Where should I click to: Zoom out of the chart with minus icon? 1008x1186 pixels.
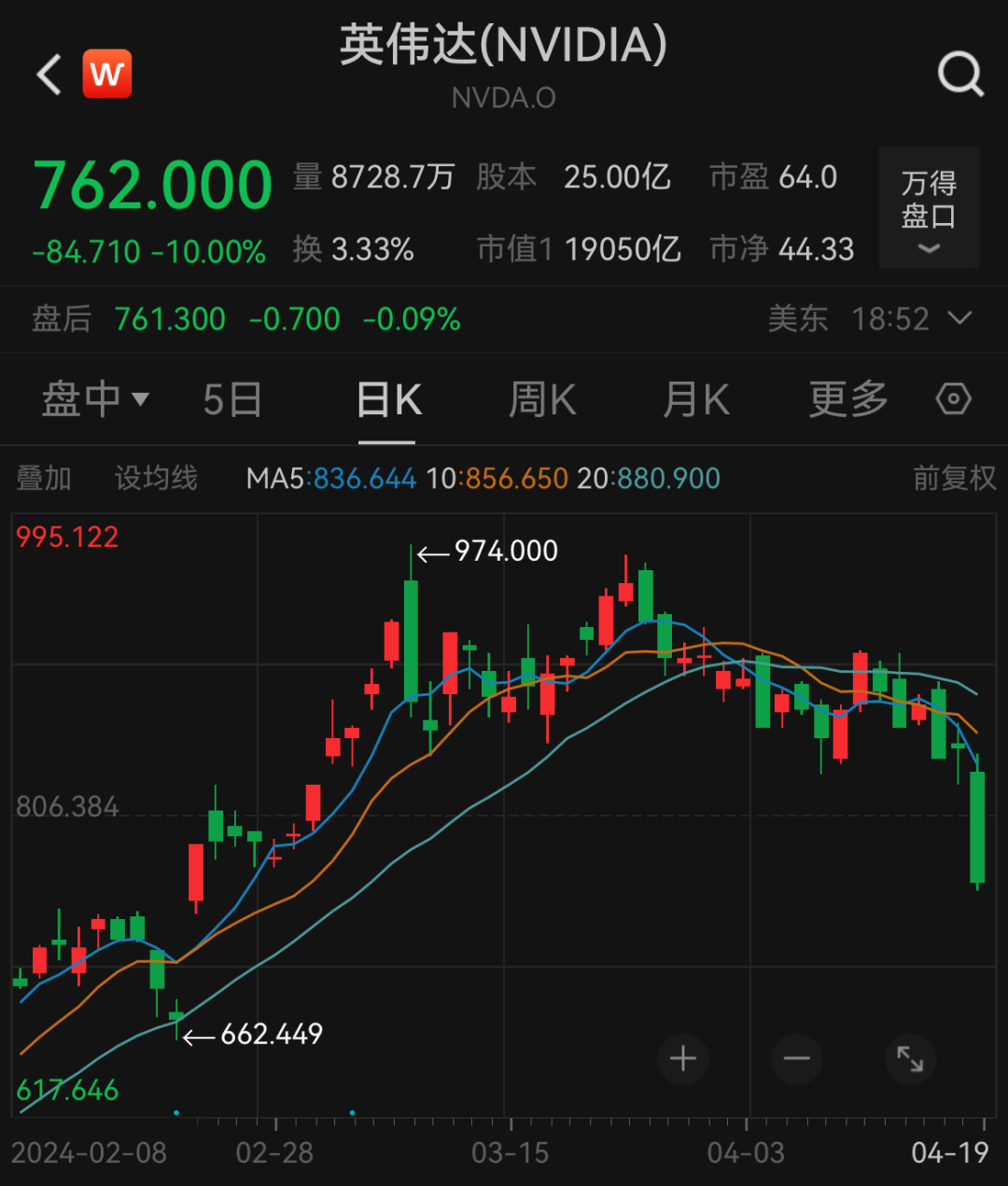coord(796,1059)
